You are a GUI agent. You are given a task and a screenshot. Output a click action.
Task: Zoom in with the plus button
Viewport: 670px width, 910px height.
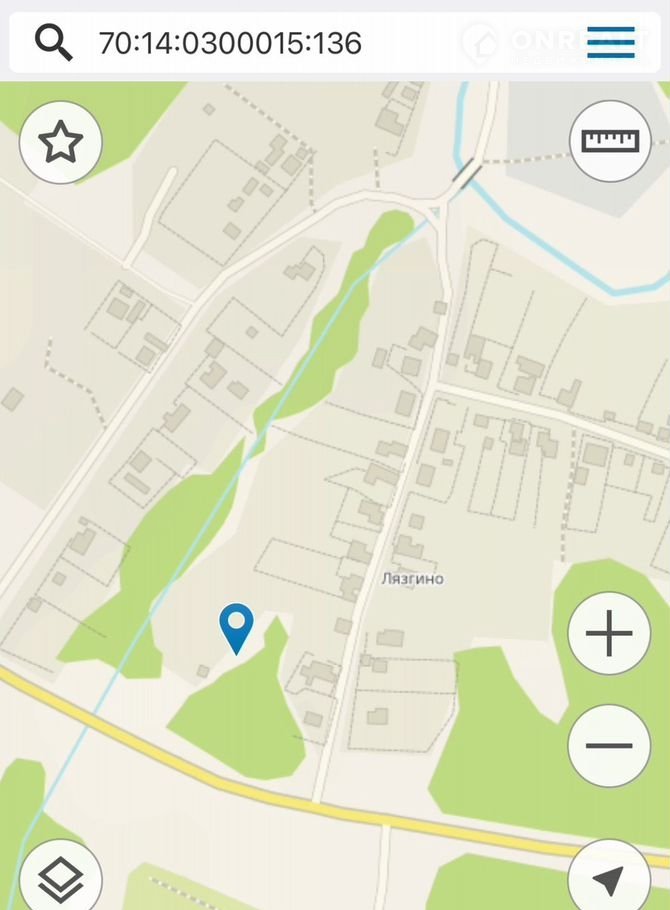(x=609, y=635)
